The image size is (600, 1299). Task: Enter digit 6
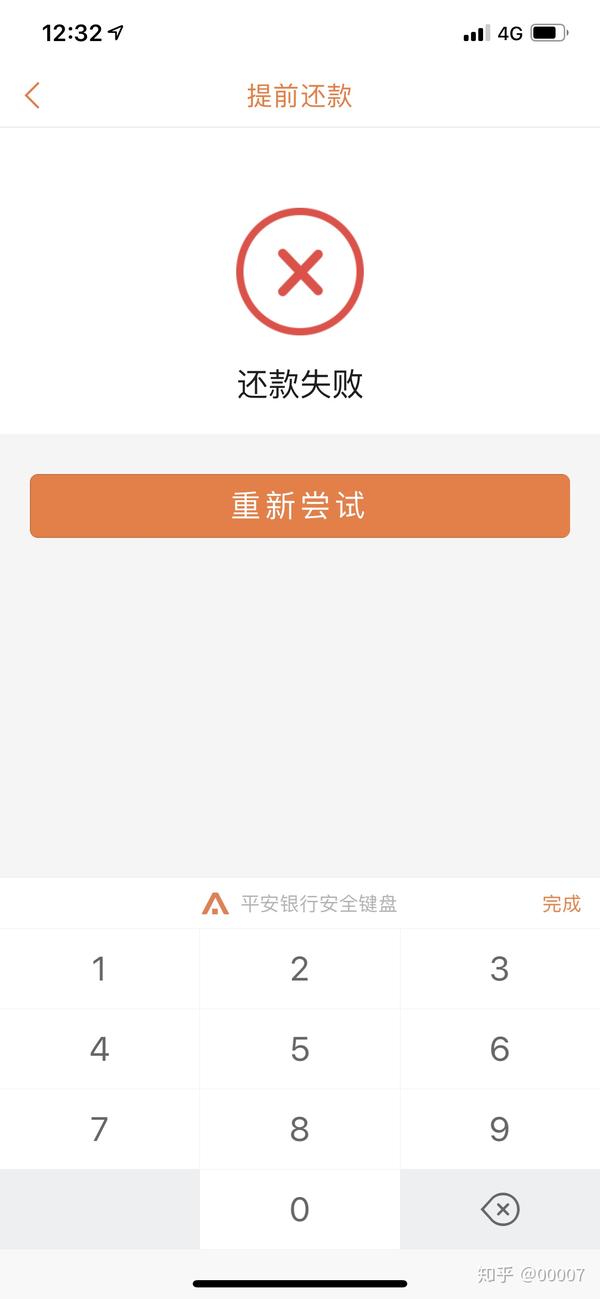(x=500, y=1048)
